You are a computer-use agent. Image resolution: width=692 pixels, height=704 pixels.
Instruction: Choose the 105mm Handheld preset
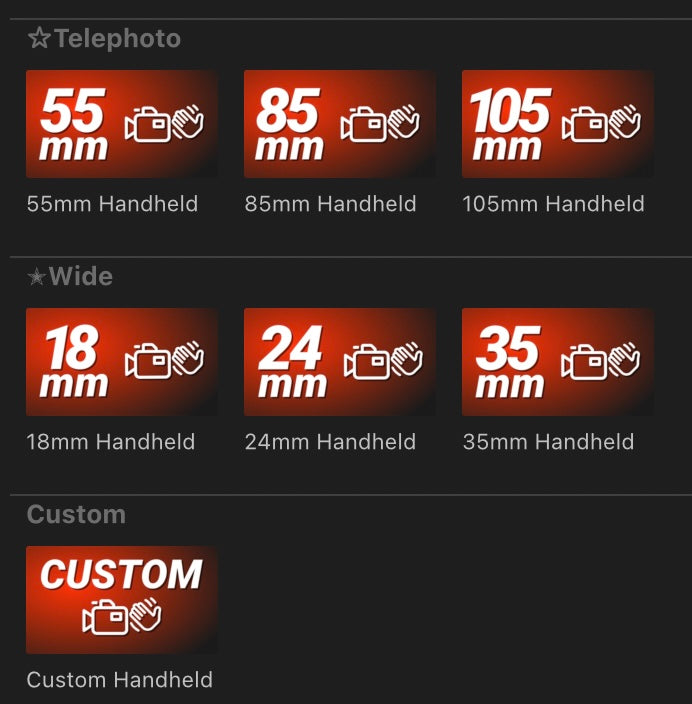pyautogui.click(x=558, y=124)
